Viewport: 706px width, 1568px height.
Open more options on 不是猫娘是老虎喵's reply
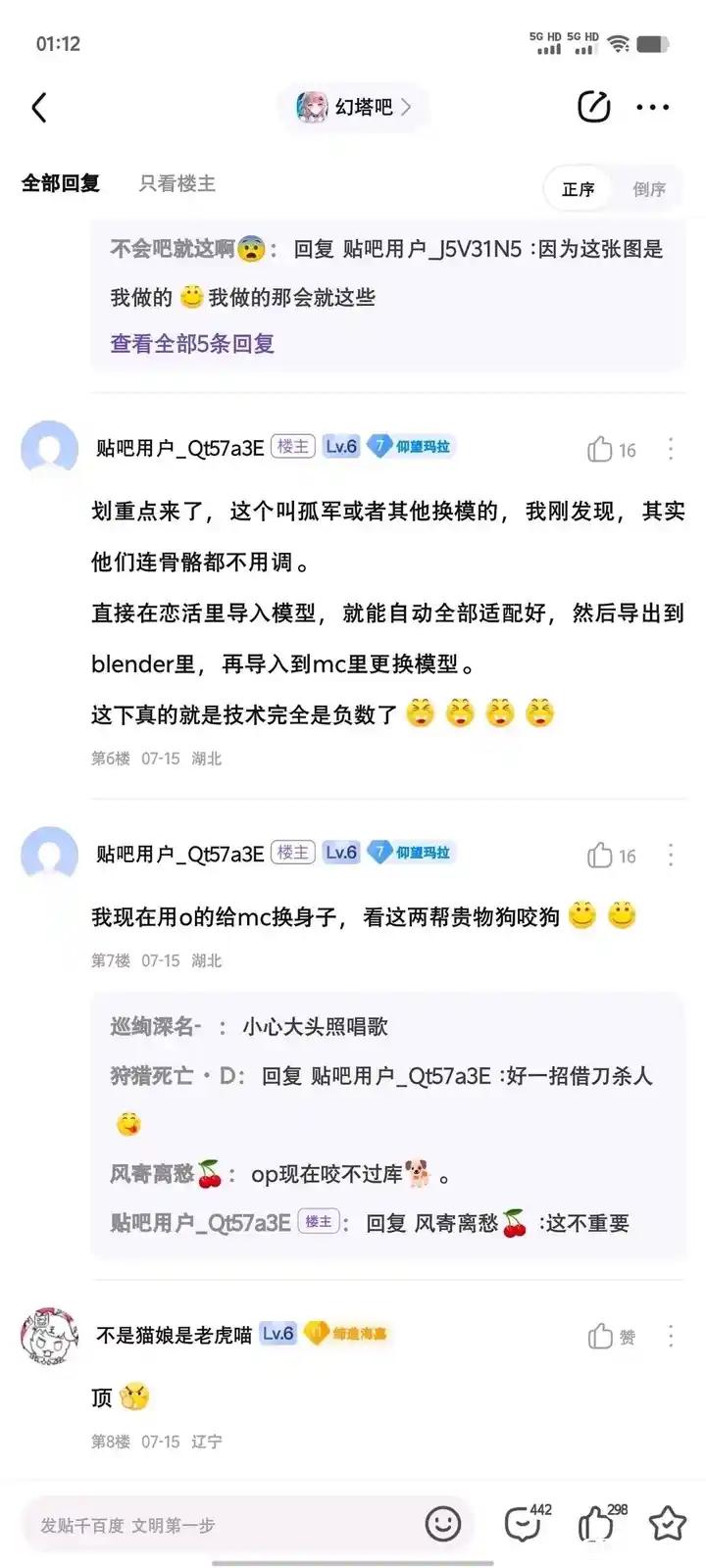pyautogui.click(x=671, y=1336)
